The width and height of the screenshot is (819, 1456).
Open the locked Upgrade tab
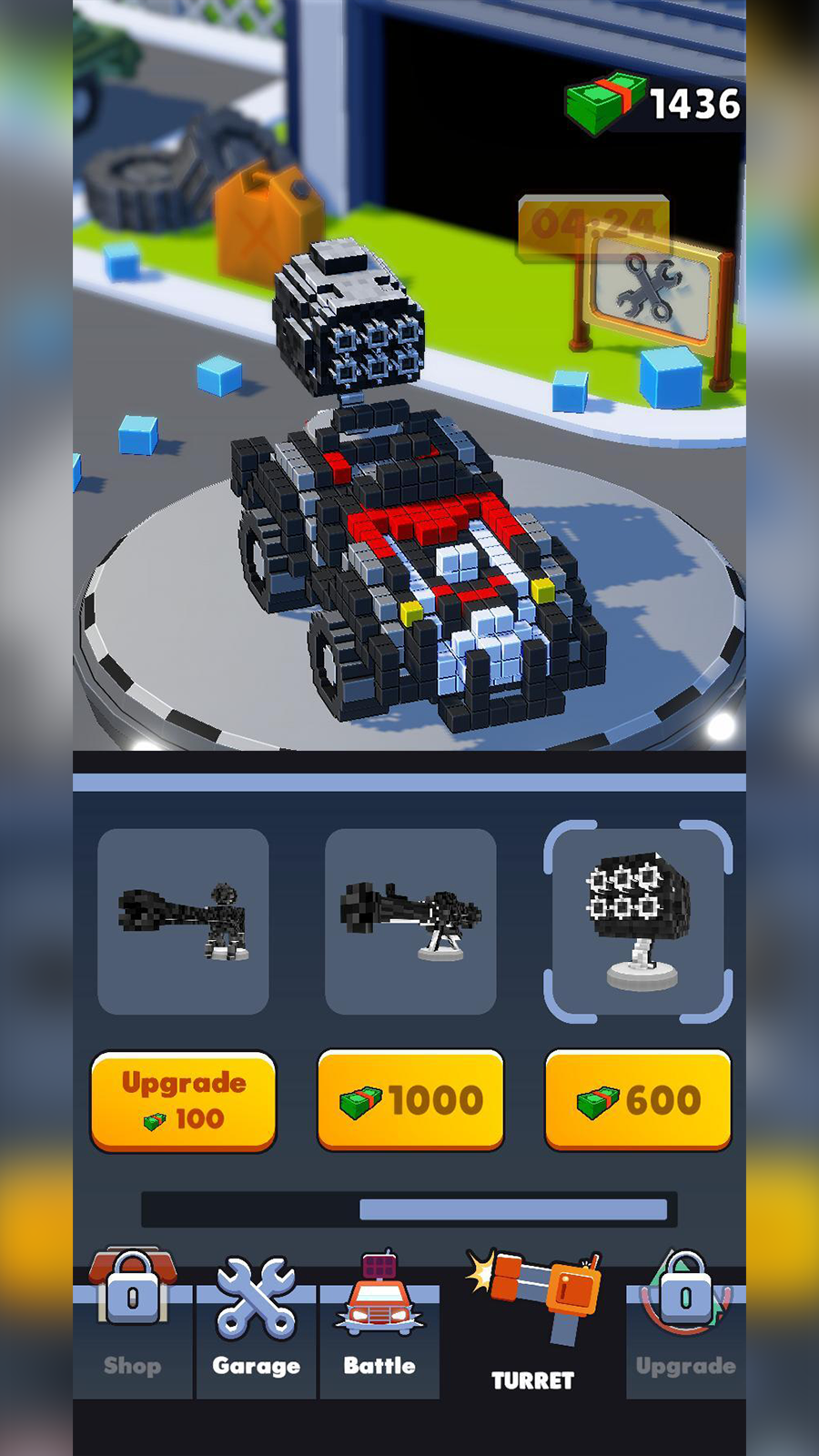[x=686, y=1321]
